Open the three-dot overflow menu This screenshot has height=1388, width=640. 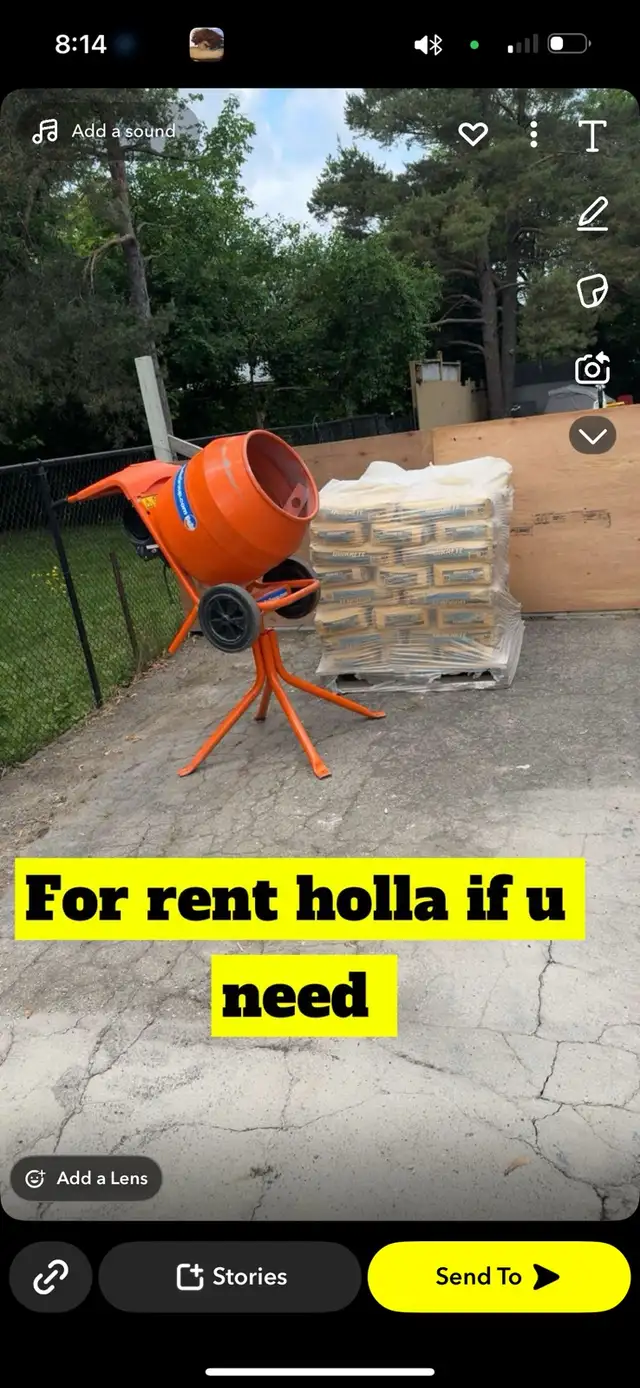[x=534, y=134]
